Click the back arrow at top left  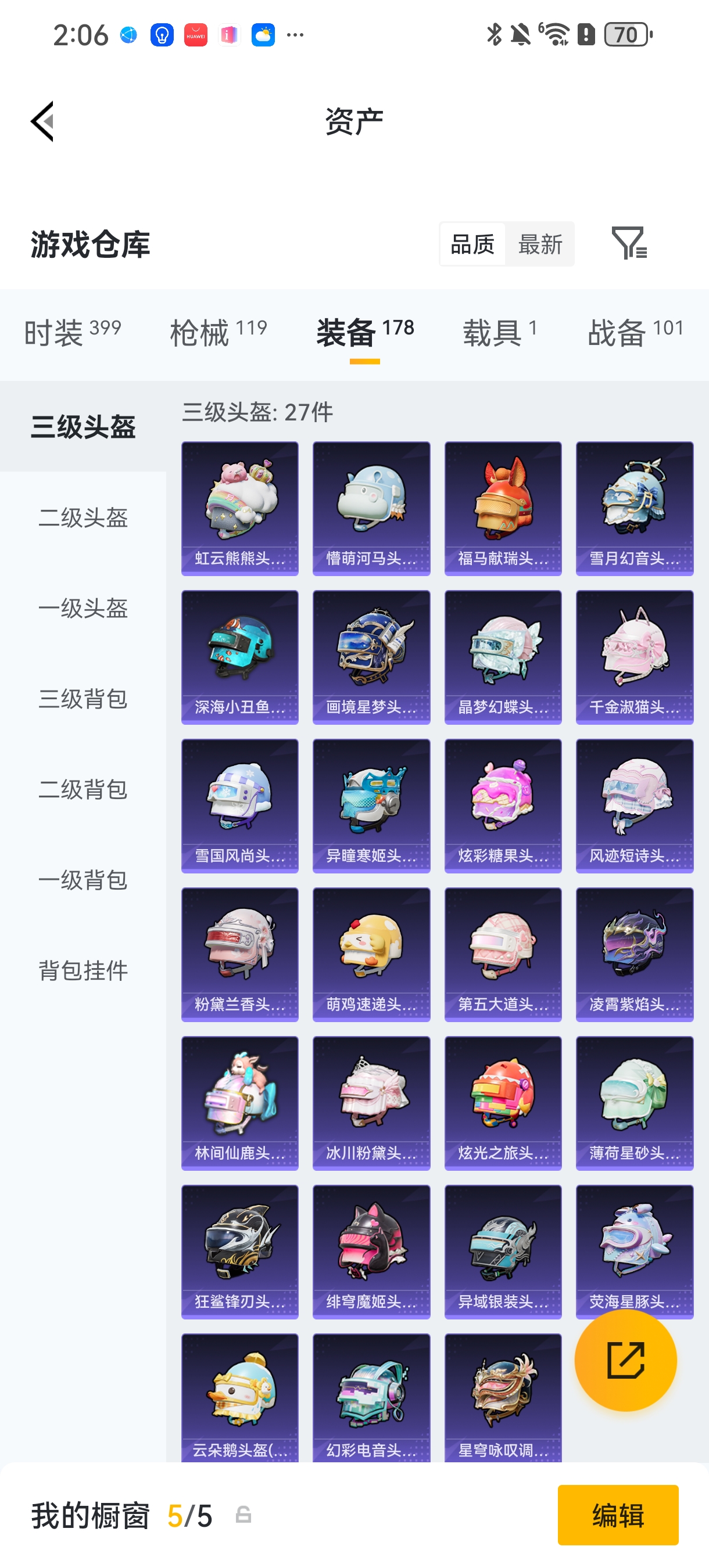[x=41, y=121]
